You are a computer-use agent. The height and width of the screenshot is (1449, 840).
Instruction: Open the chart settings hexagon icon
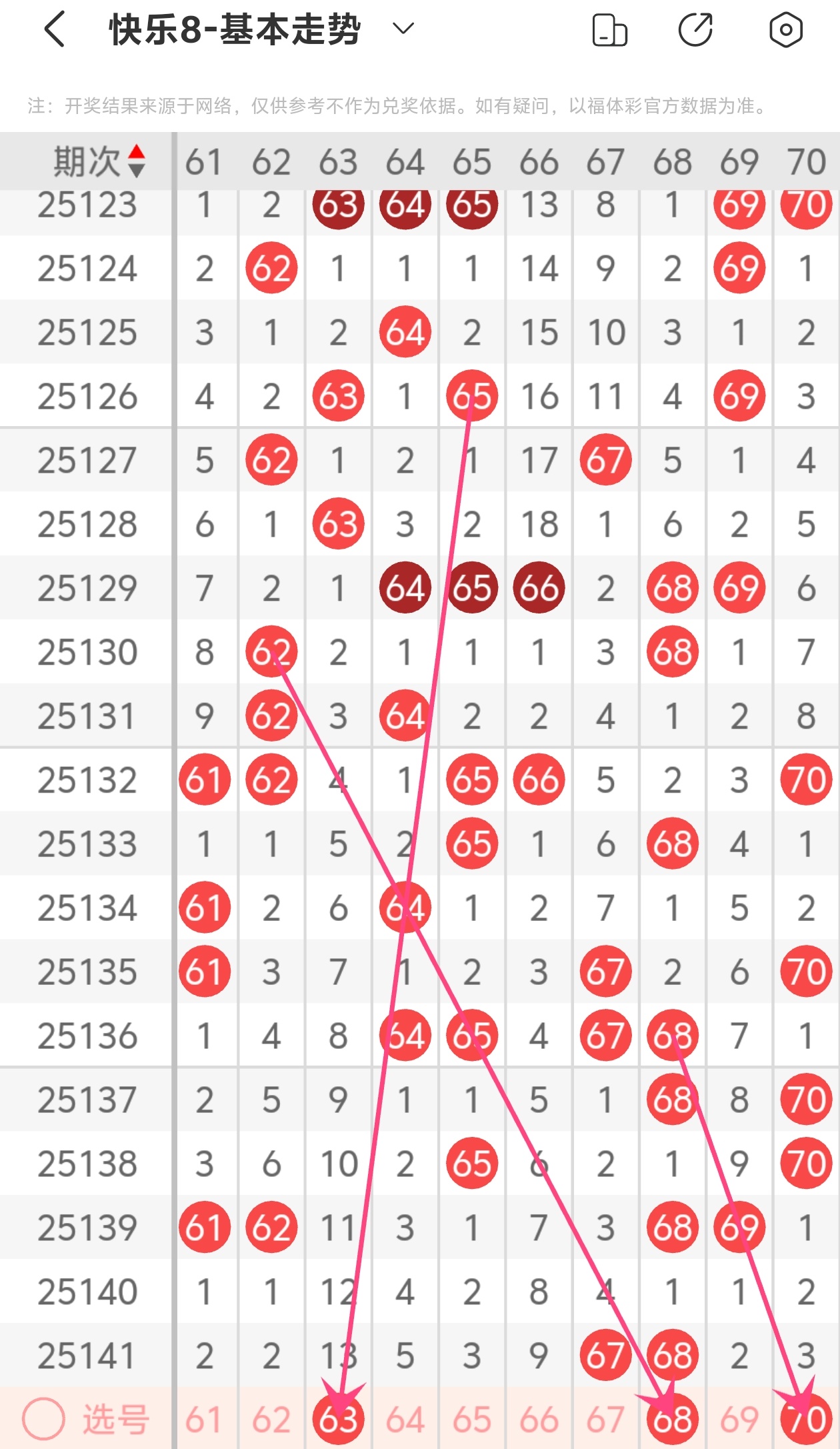[785, 30]
